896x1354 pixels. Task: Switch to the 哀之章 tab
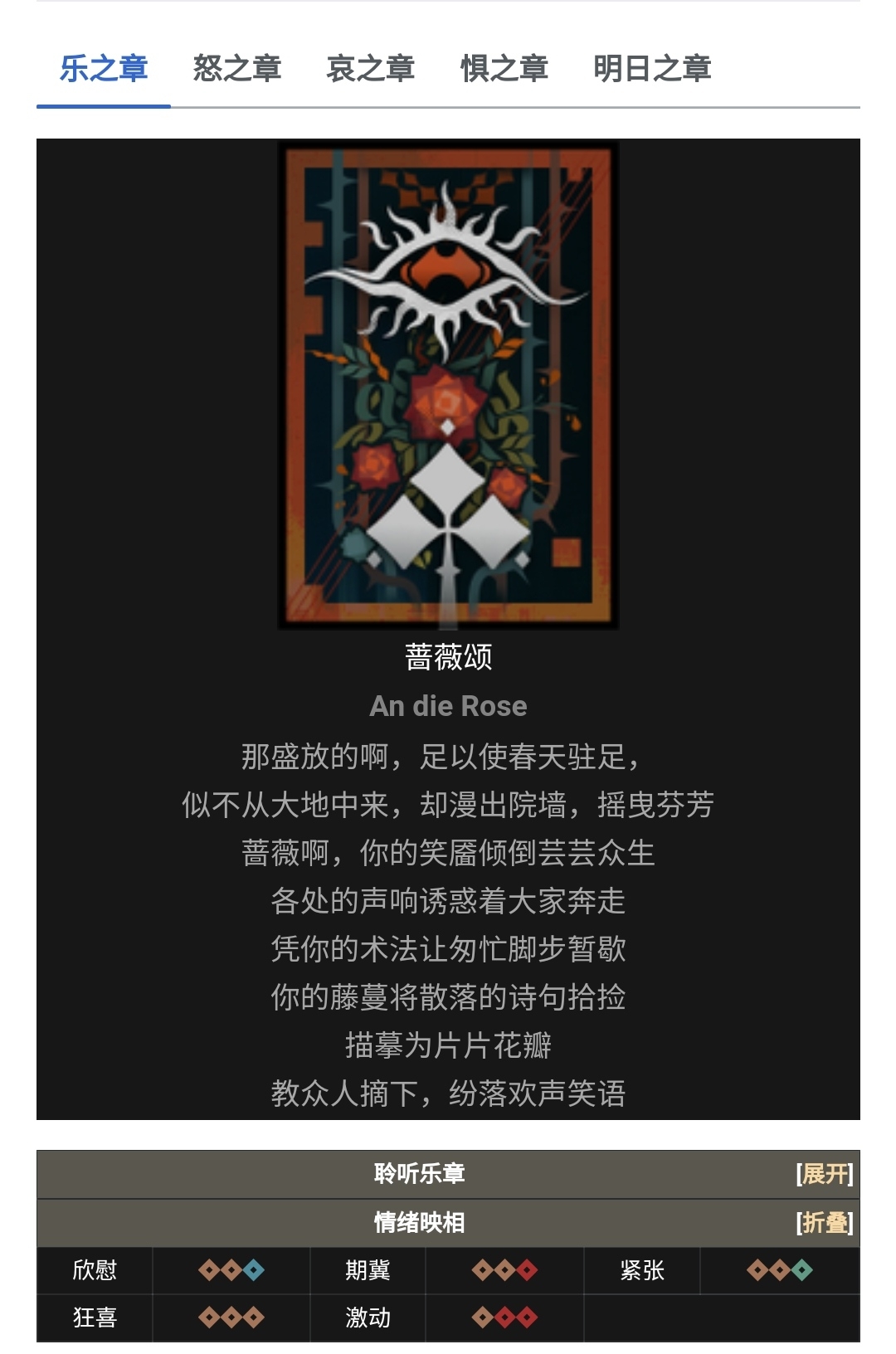click(x=370, y=68)
